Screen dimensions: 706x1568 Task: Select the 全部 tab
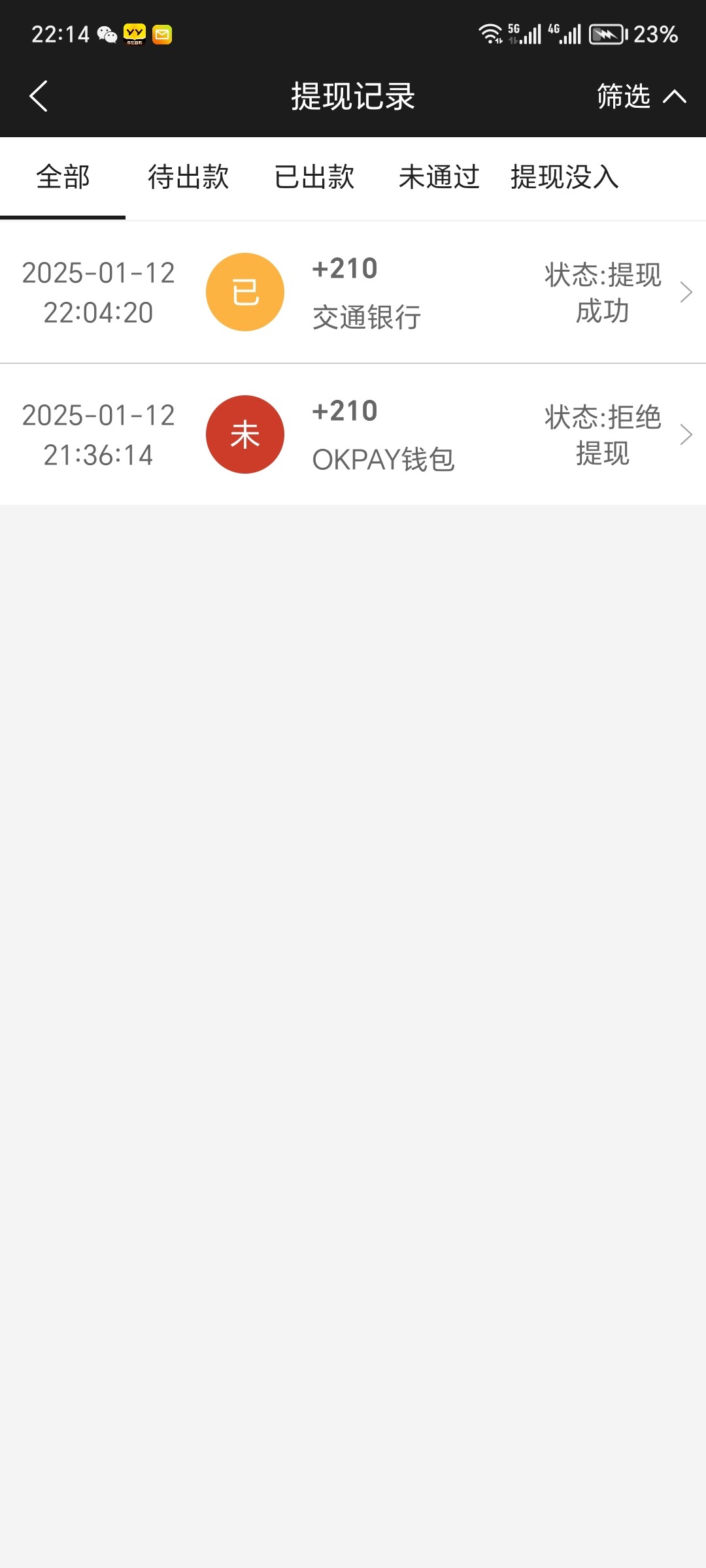(x=63, y=177)
